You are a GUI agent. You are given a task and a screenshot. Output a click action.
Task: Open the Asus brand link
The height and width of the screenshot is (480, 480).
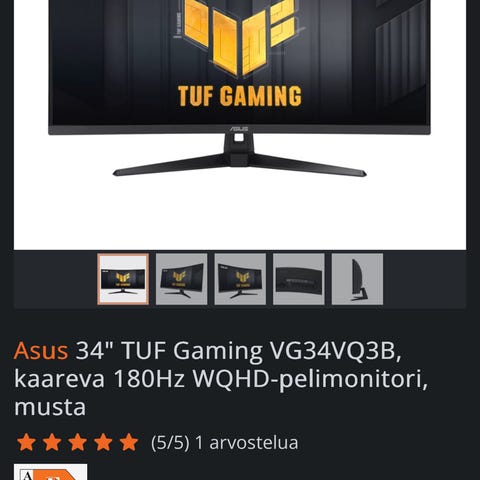point(41,351)
